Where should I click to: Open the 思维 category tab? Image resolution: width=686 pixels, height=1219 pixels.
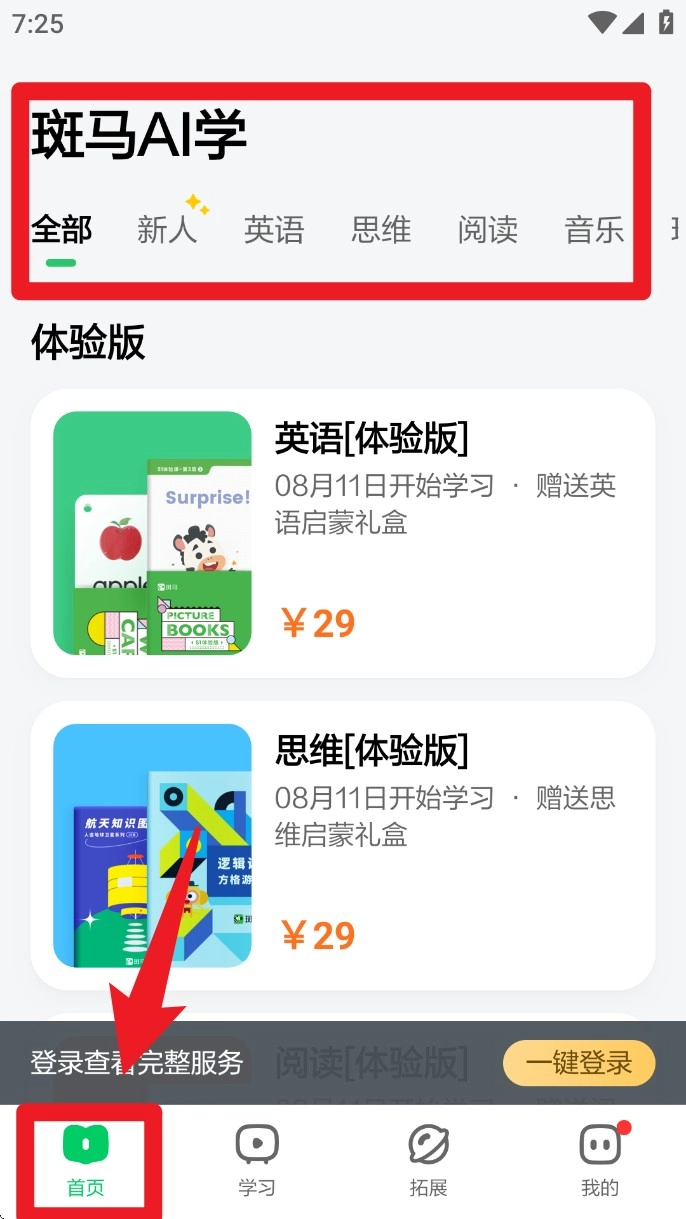(381, 231)
